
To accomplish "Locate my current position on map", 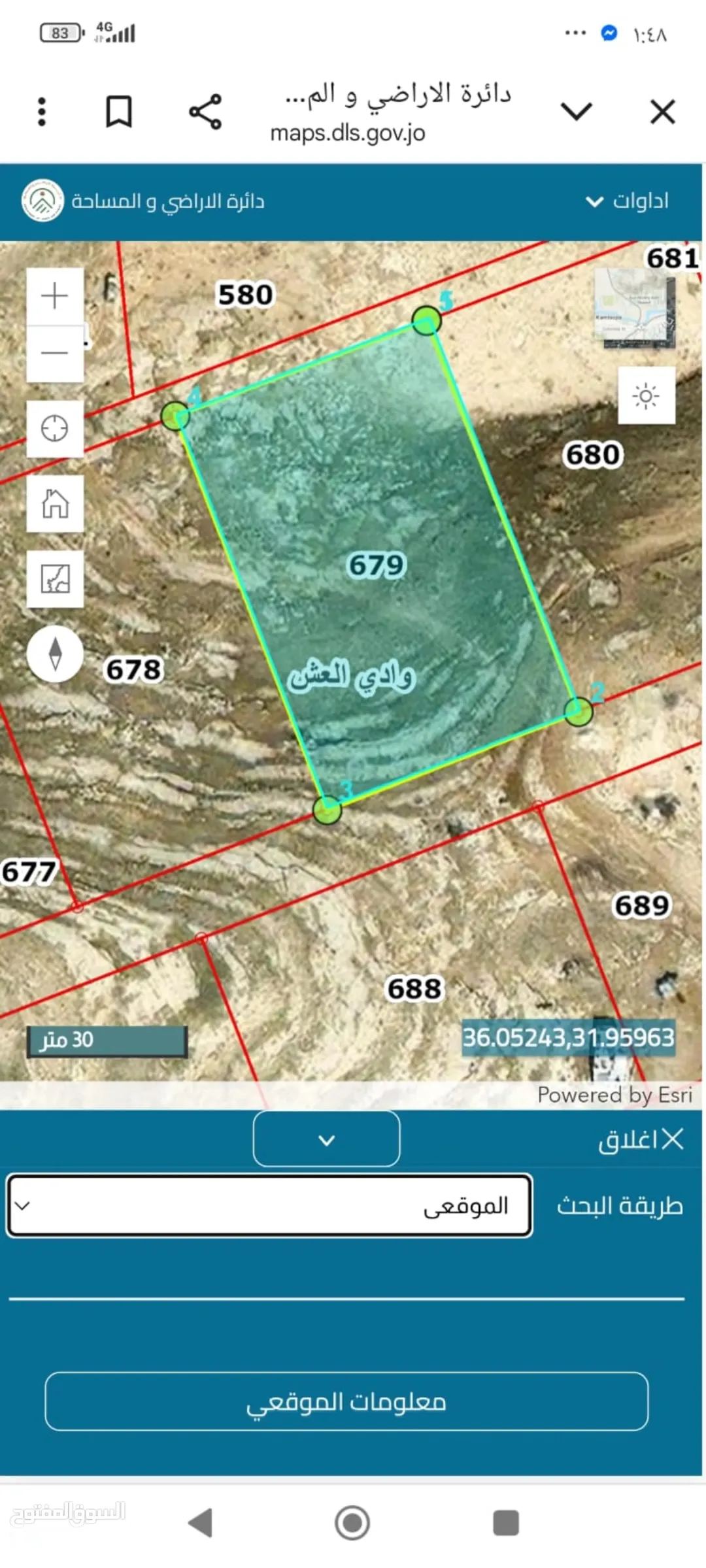I will tap(55, 429).
